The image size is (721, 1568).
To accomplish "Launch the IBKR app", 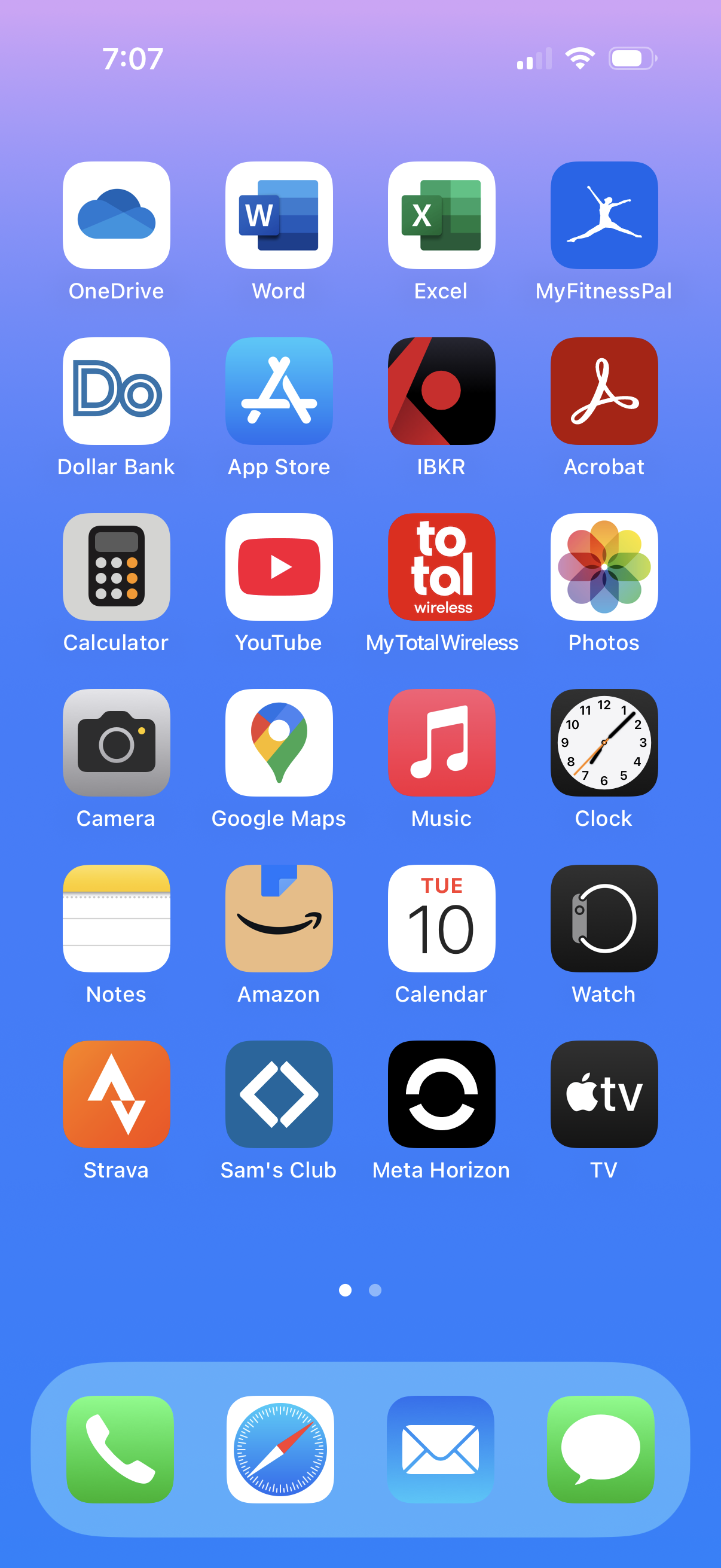I will pos(441,391).
